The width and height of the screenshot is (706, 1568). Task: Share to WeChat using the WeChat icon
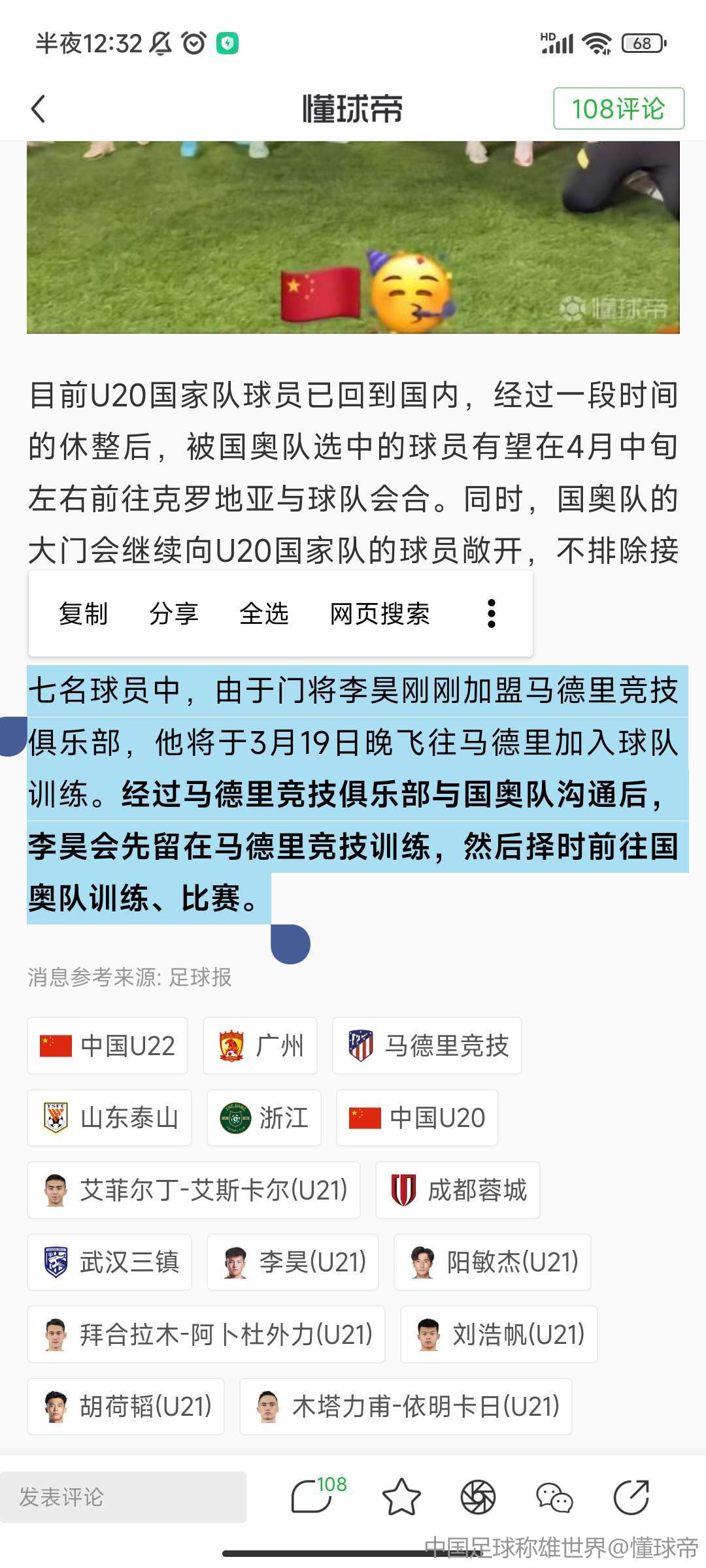[x=554, y=1497]
